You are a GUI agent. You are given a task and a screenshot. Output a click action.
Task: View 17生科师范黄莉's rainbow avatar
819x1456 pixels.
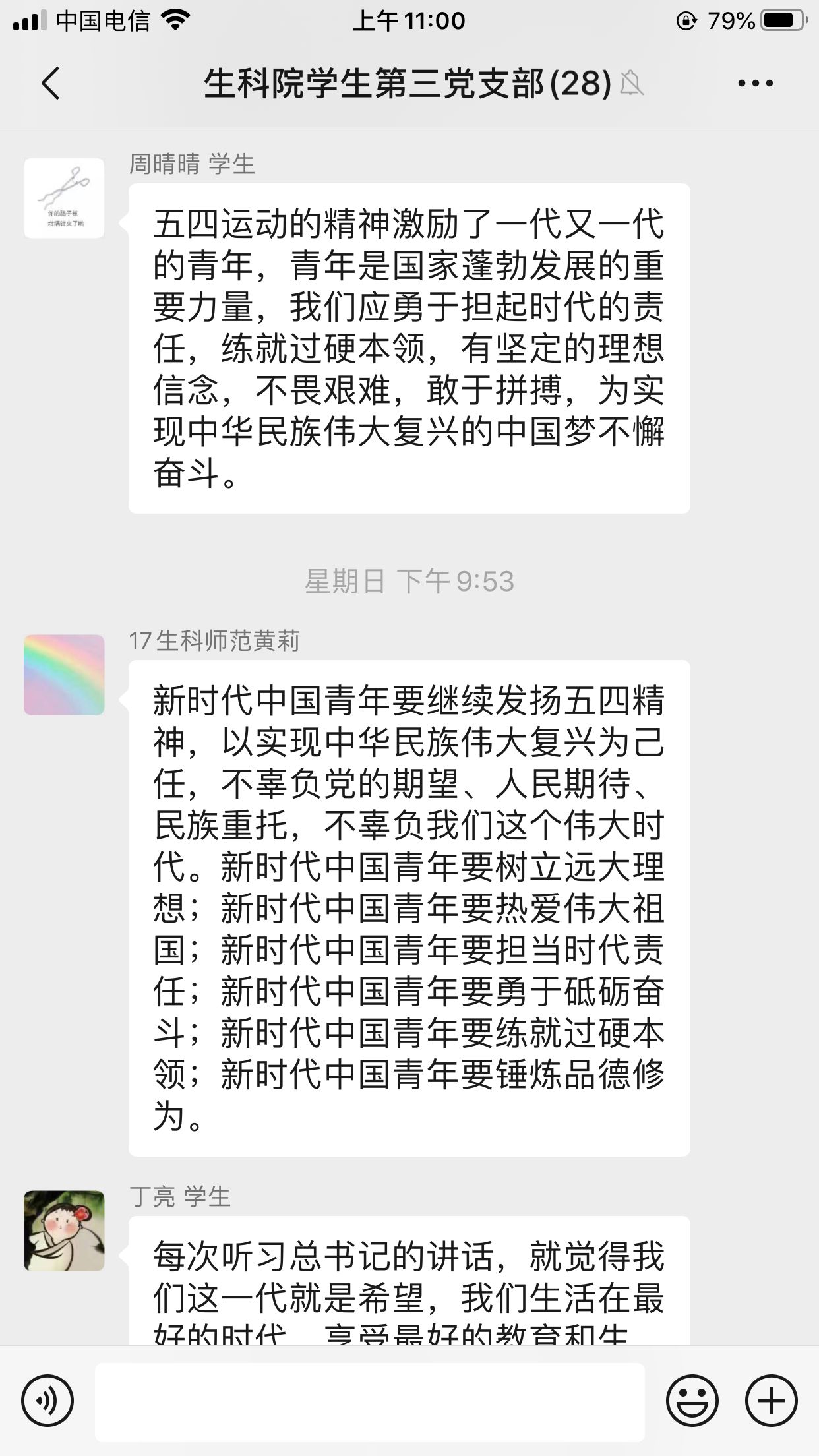[x=64, y=675]
